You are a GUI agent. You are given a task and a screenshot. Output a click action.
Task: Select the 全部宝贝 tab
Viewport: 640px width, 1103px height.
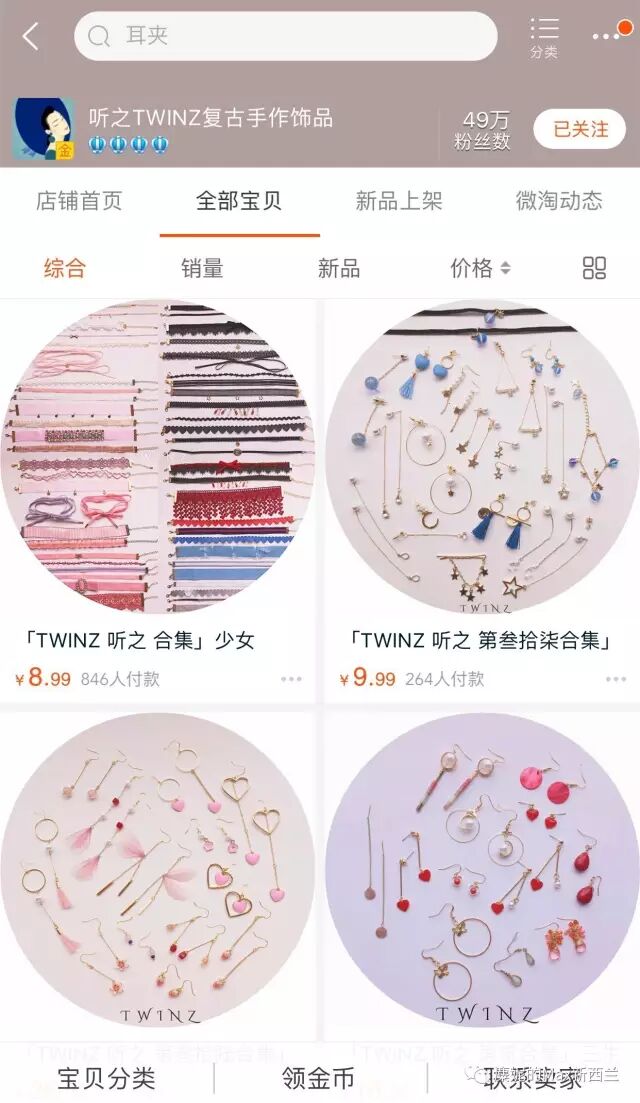[x=239, y=200]
